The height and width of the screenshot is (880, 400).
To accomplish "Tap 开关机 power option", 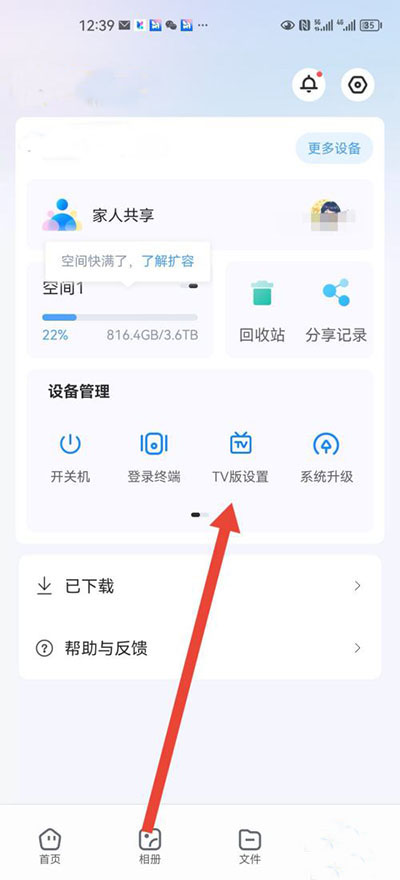I will 70,458.
